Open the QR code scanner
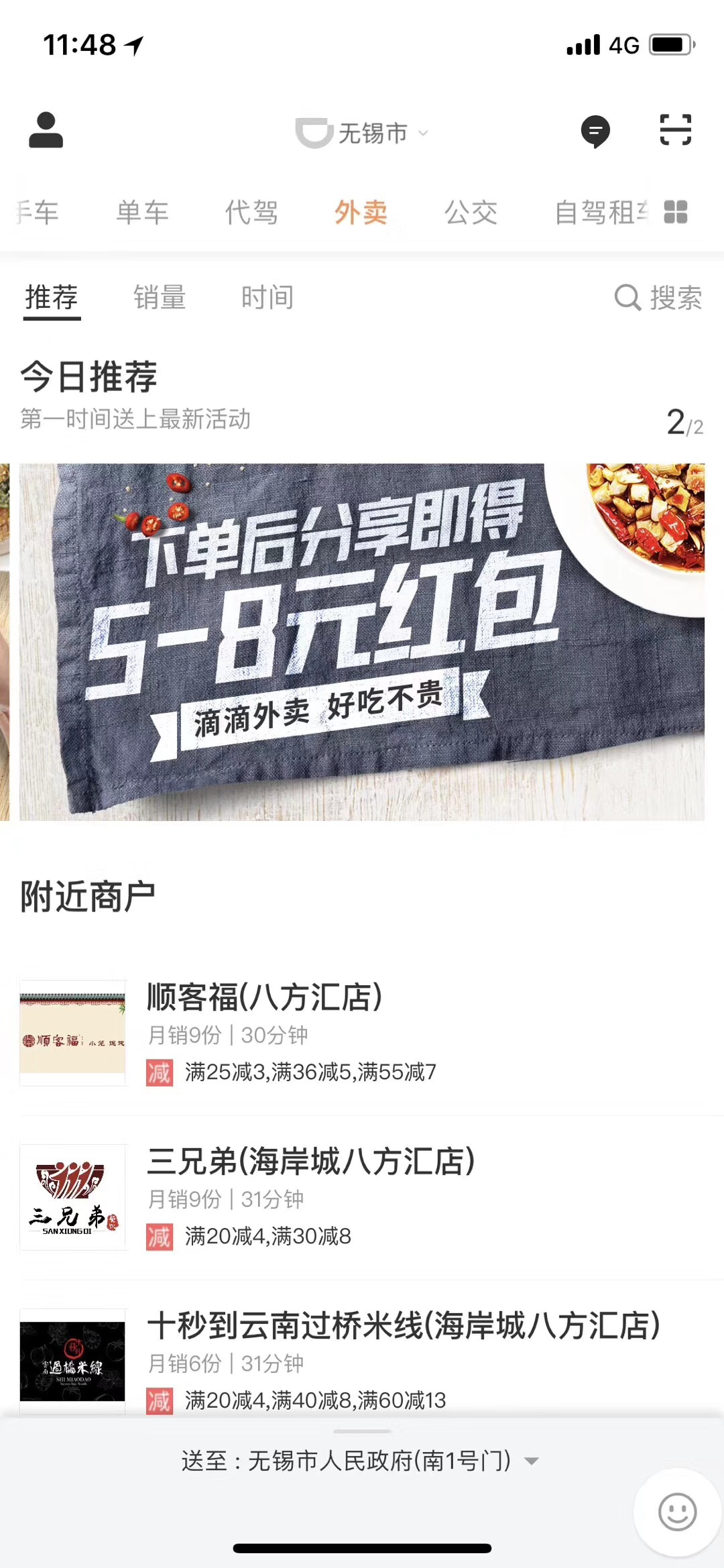The height and width of the screenshot is (1568, 724). pyautogui.click(x=675, y=130)
